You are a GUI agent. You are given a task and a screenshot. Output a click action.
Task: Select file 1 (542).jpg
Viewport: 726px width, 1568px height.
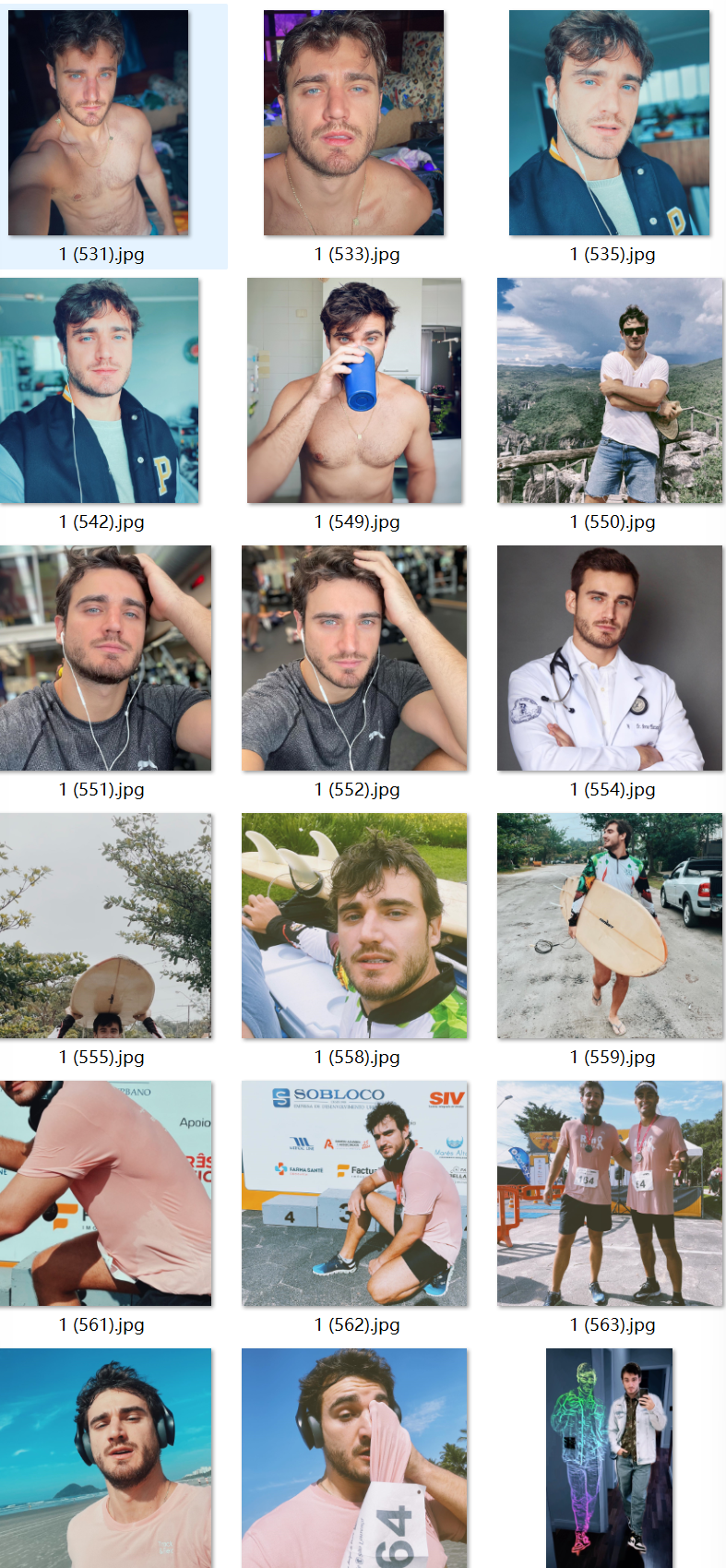click(100, 390)
